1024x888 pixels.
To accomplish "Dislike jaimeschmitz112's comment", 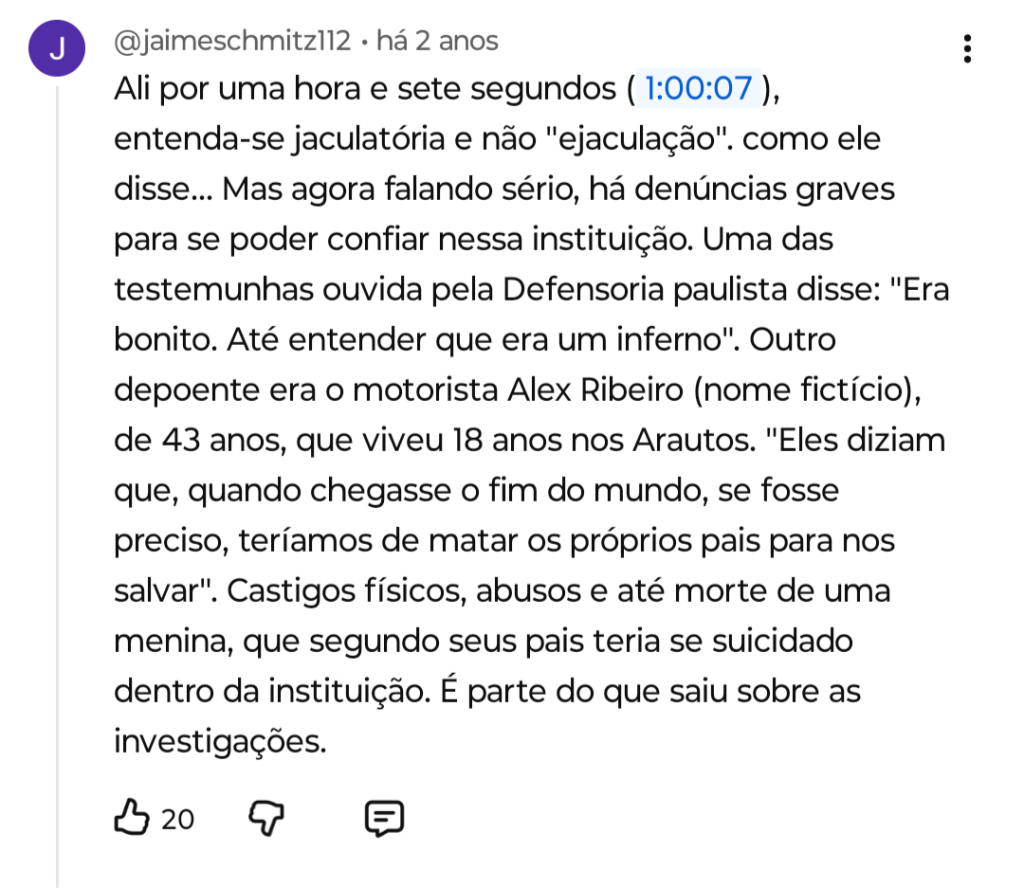I will coord(265,819).
